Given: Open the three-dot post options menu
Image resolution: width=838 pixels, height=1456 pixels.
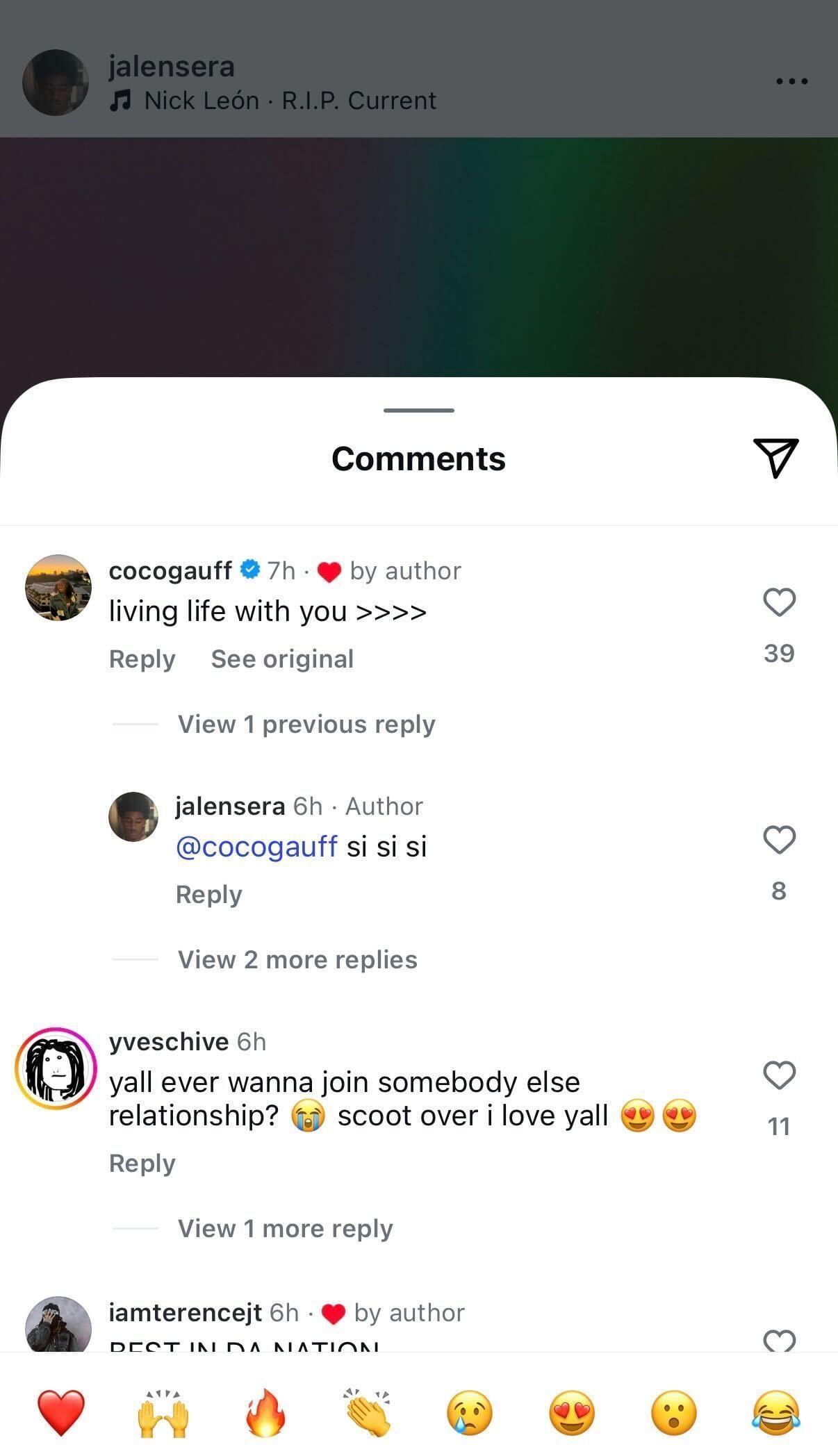Looking at the screenshot, I should [791, 81].
